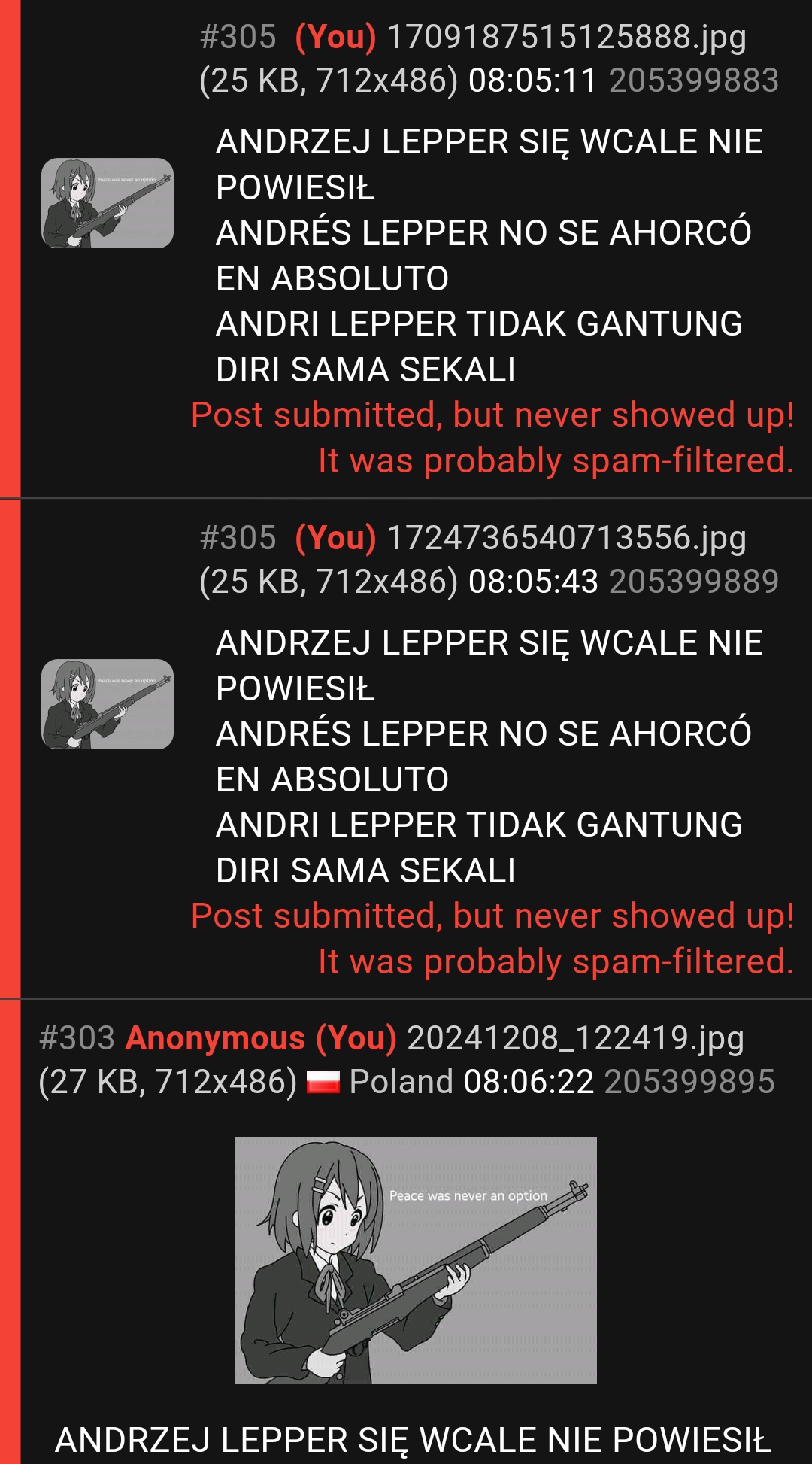Open file 20241208_122419.jpg

[x=575, y=1038]
